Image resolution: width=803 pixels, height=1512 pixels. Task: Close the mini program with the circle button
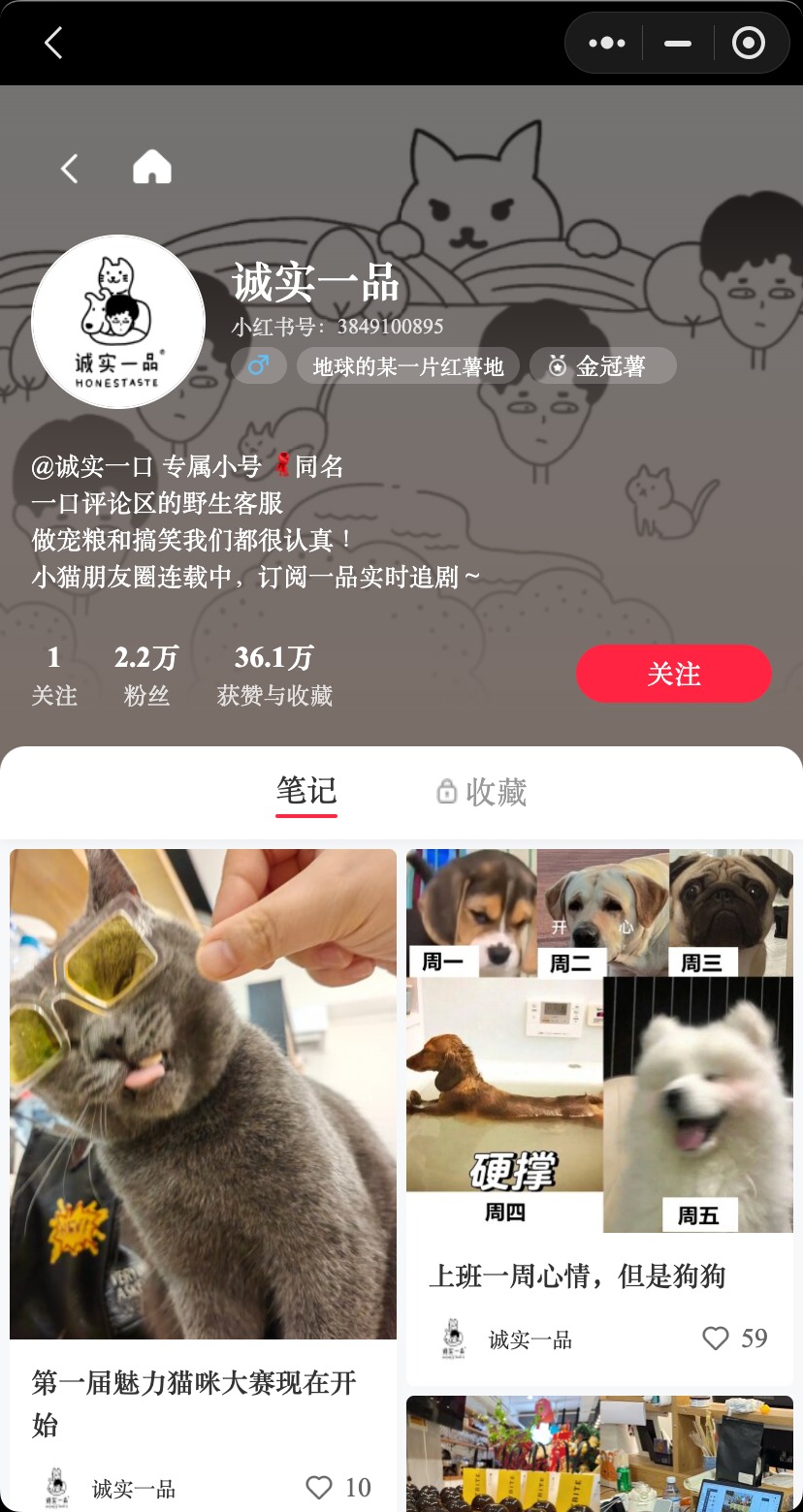point(748,43)
